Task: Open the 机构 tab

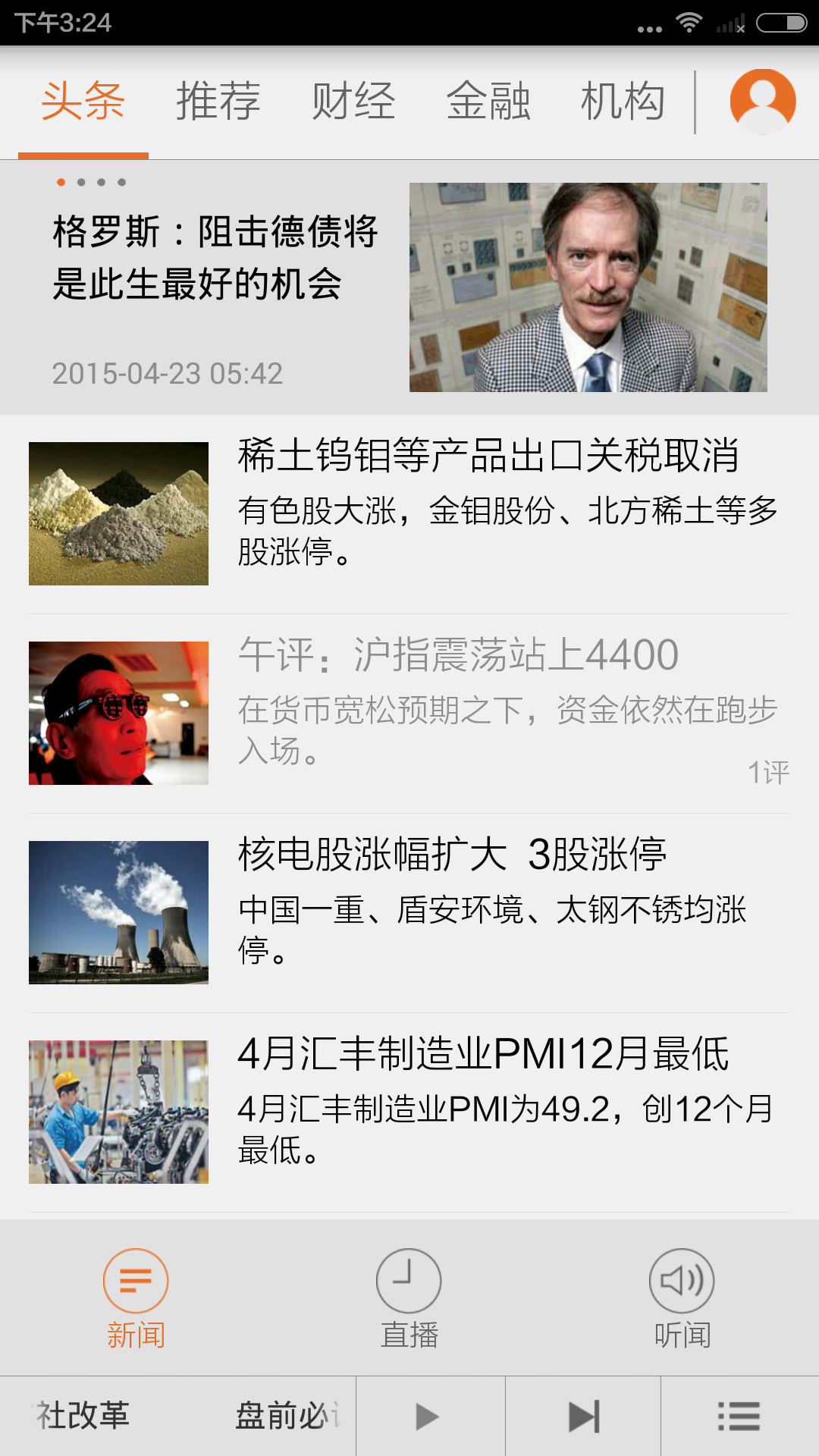Action: [x=623, y=101]
